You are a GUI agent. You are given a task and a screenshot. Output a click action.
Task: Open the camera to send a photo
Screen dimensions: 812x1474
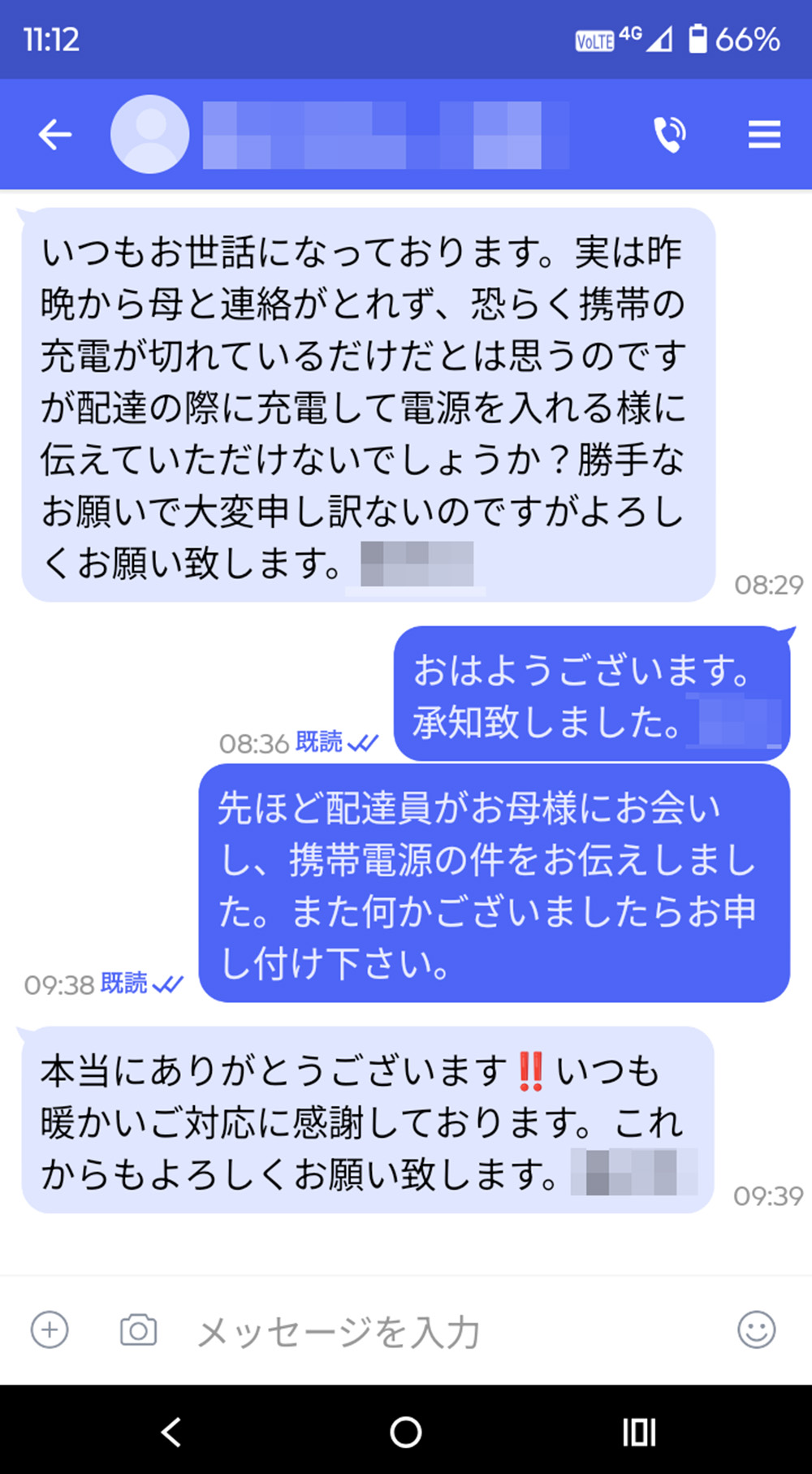(139, 1330)
